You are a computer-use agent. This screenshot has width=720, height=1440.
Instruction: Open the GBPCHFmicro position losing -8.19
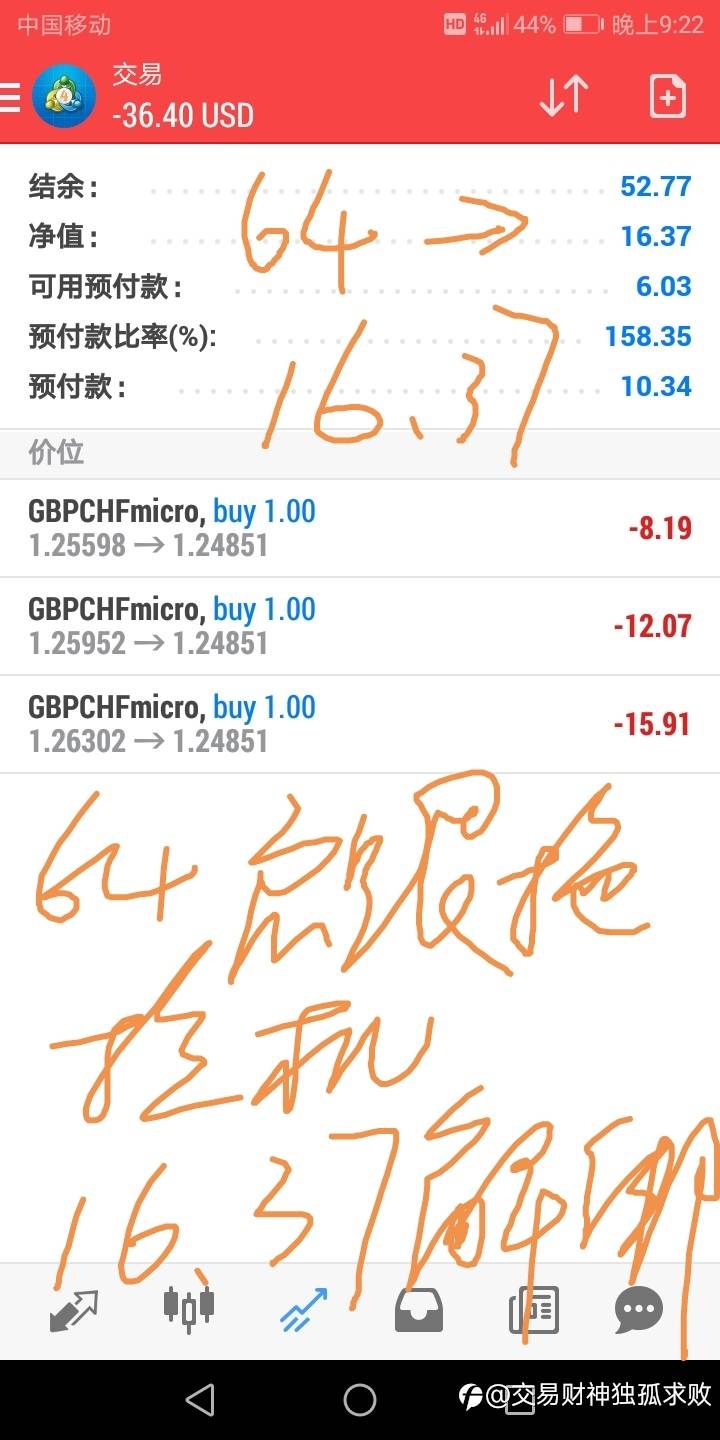[360, 528]
